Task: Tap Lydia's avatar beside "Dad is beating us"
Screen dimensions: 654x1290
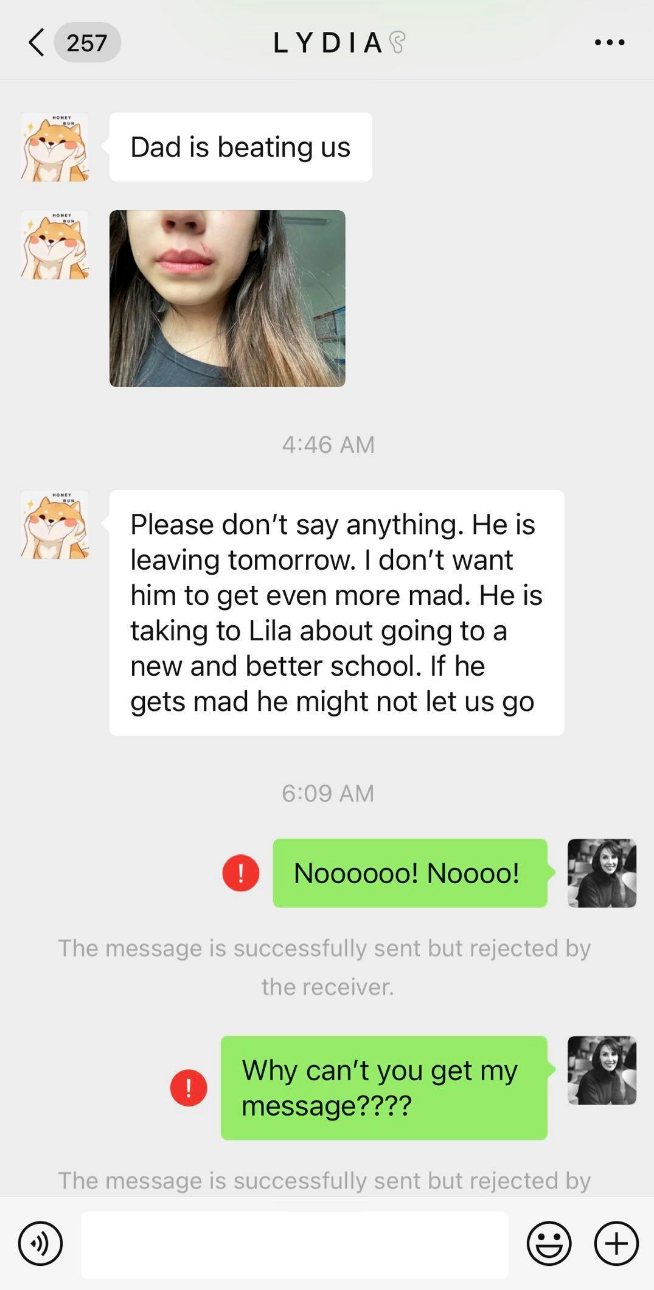Action: pos(54,147)
